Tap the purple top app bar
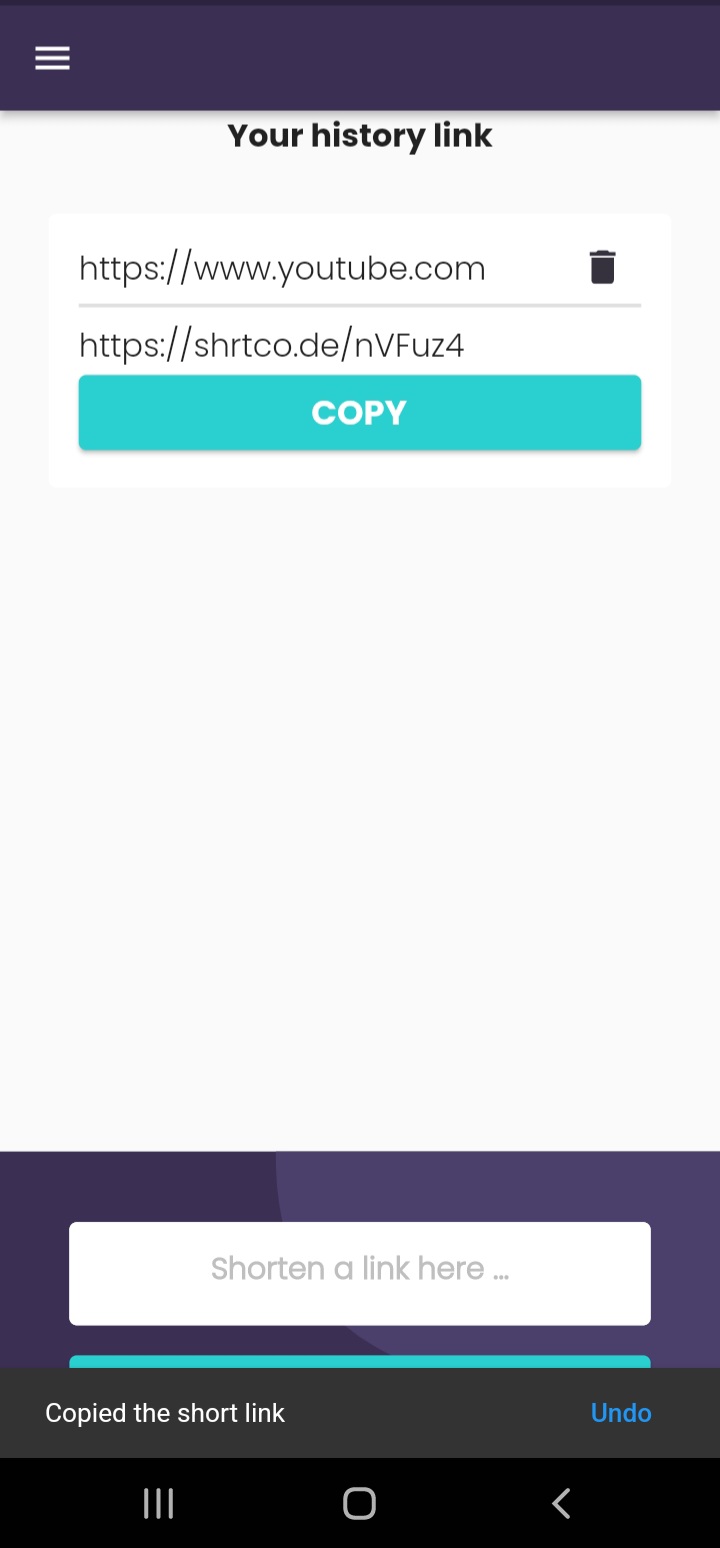720x1548 pixels. [x=360, y=57]
